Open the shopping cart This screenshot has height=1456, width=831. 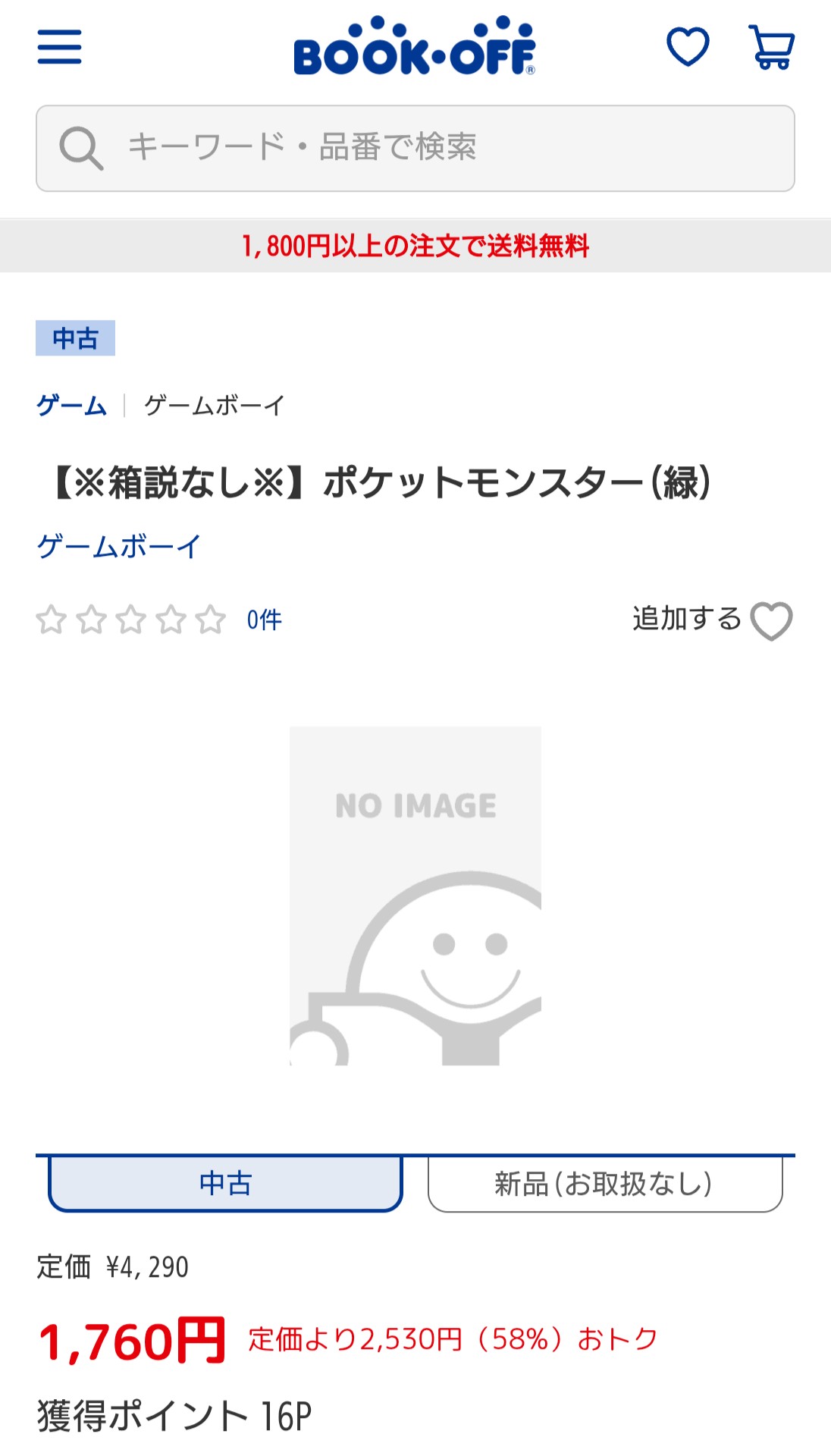[x=771, y=47]
